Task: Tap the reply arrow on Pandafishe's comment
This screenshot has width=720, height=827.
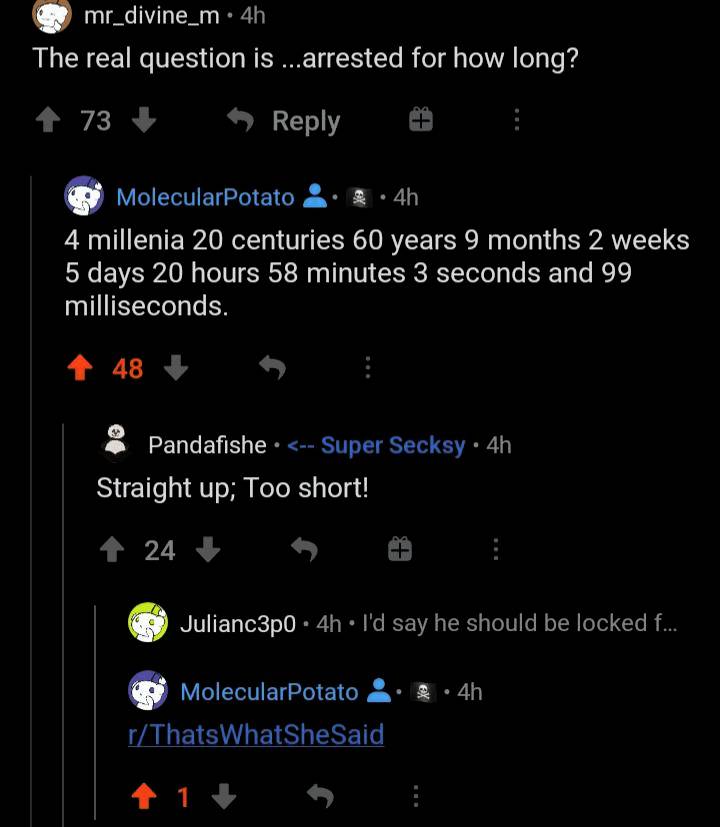Action: [x=306, y=548]
